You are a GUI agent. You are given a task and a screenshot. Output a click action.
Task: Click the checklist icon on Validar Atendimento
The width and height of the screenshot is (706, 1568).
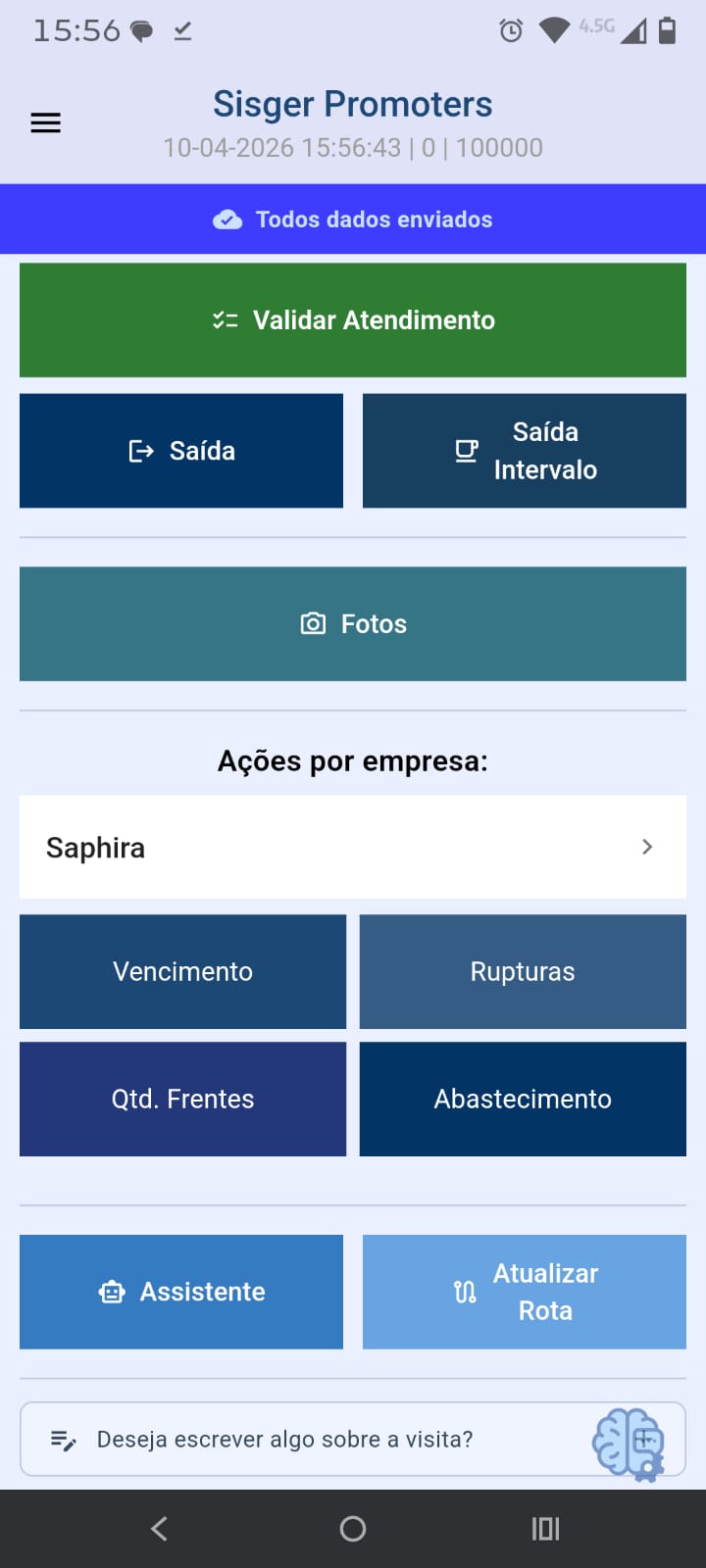(x=225, y=319)
